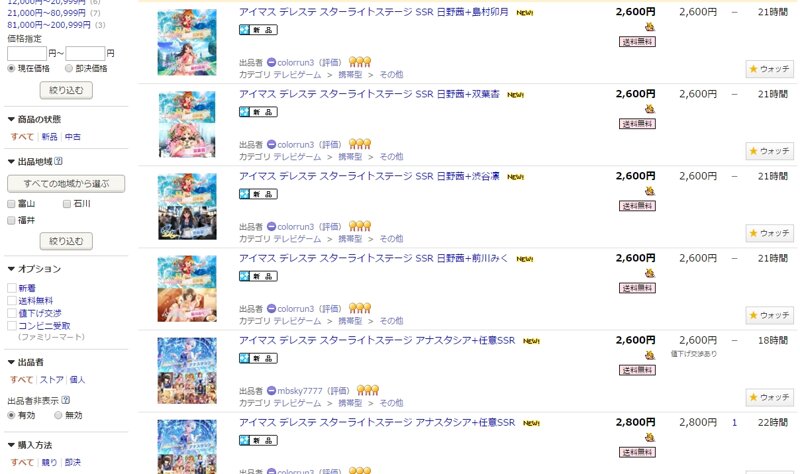Add 日野茜+島村卯月 to watch list
The height and width of the screenshot is (474, 800).
click(770, 69)
